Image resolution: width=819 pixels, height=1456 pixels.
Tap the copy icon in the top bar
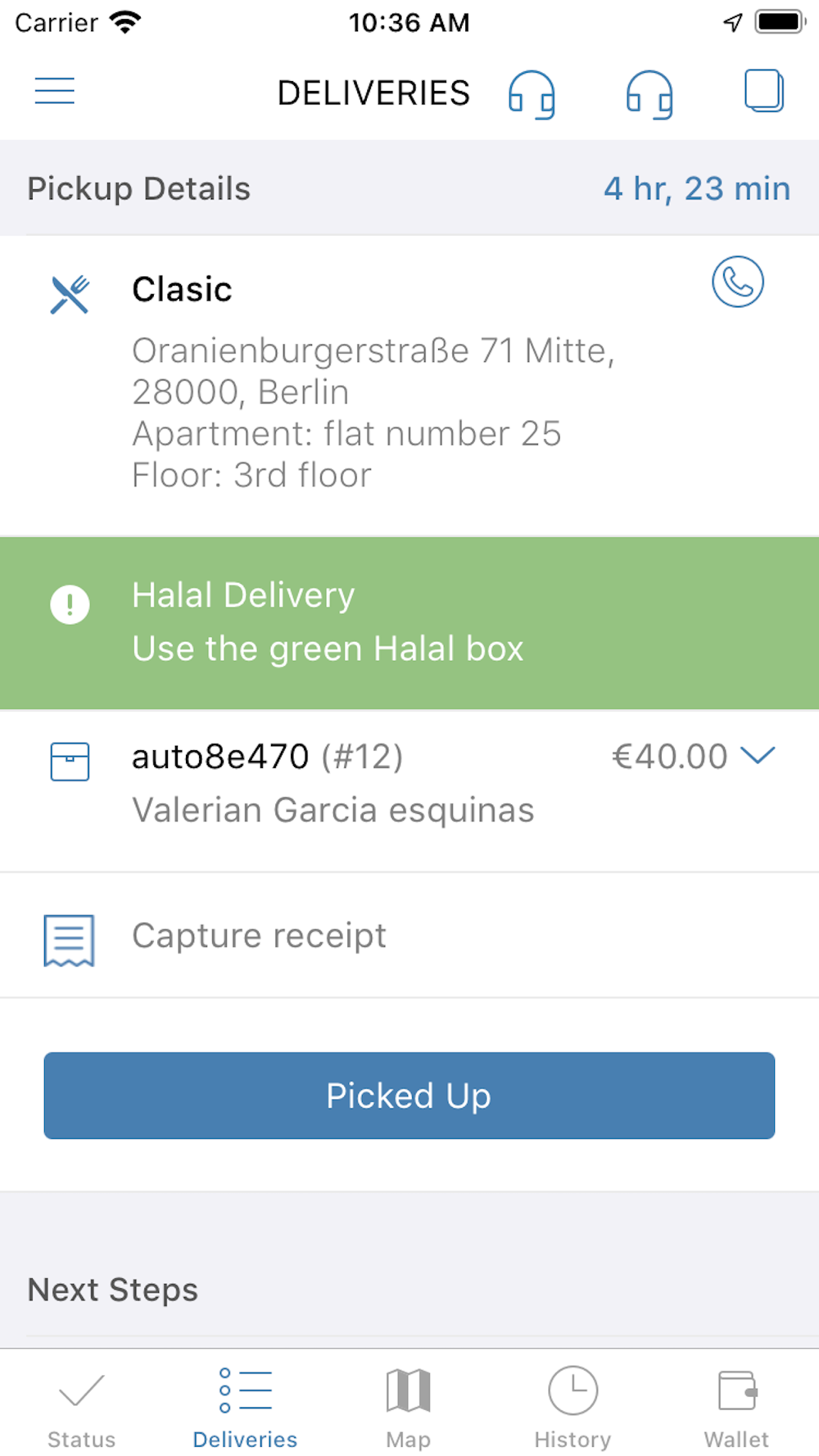pos(763,91)
